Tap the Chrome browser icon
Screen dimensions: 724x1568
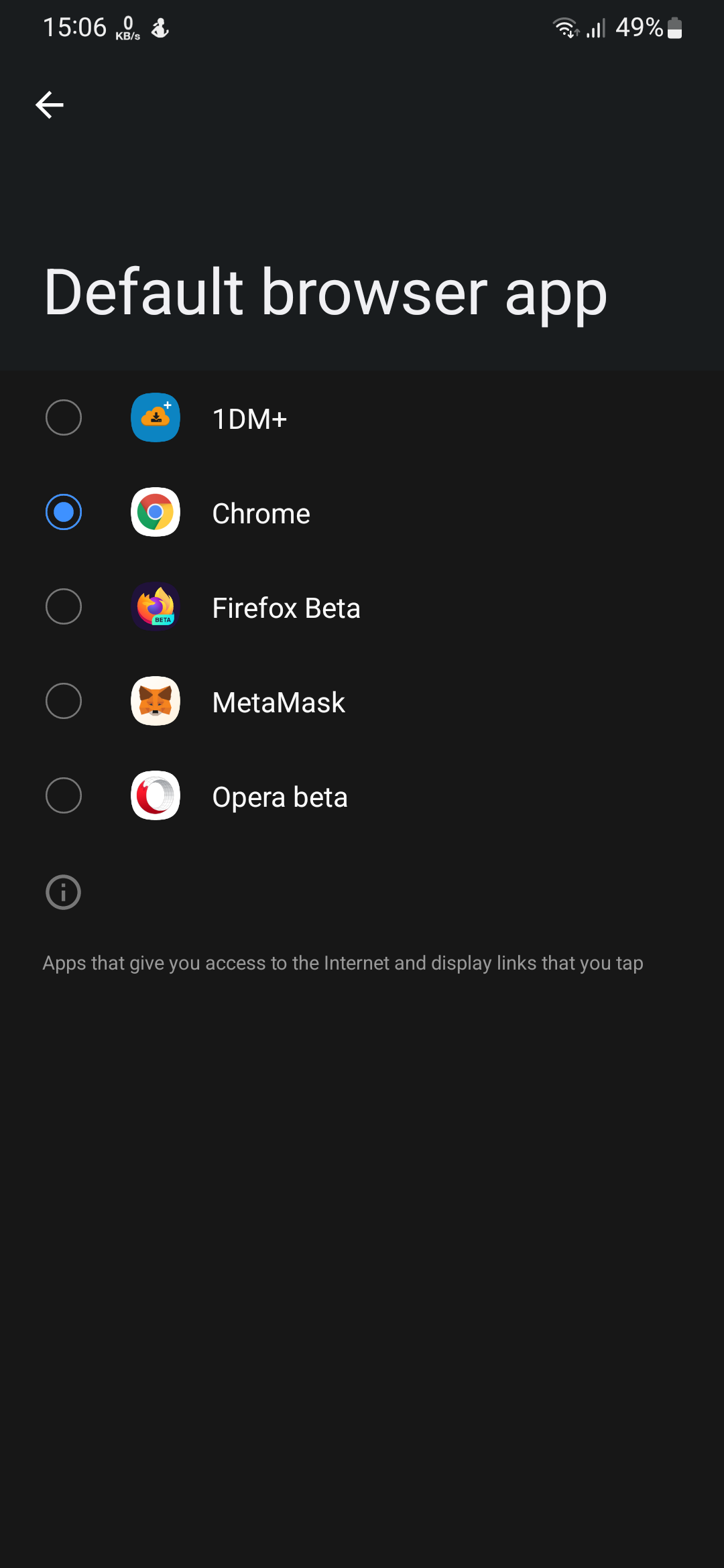click(155, 512)
